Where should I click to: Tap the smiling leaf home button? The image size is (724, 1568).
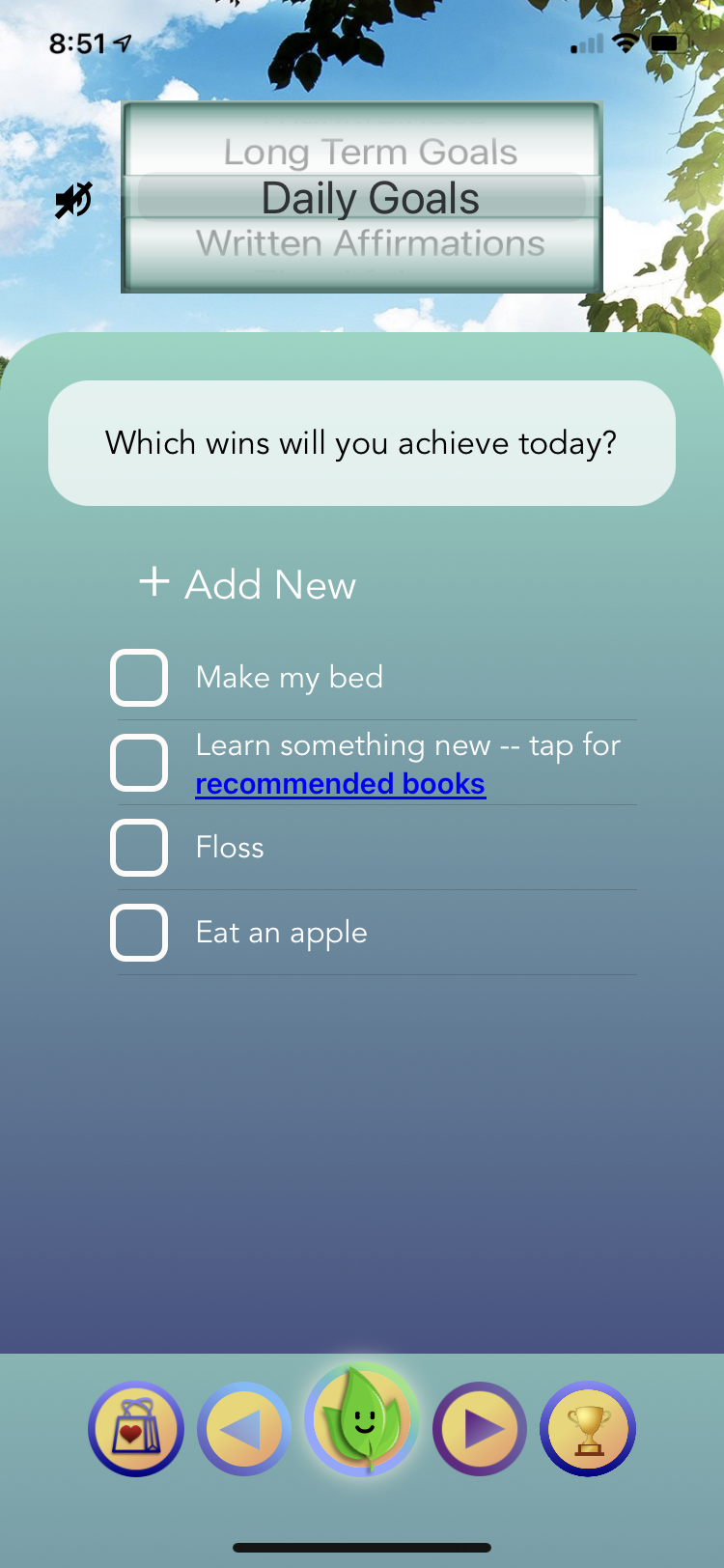pyautogui.click(x=362, y=1420)
